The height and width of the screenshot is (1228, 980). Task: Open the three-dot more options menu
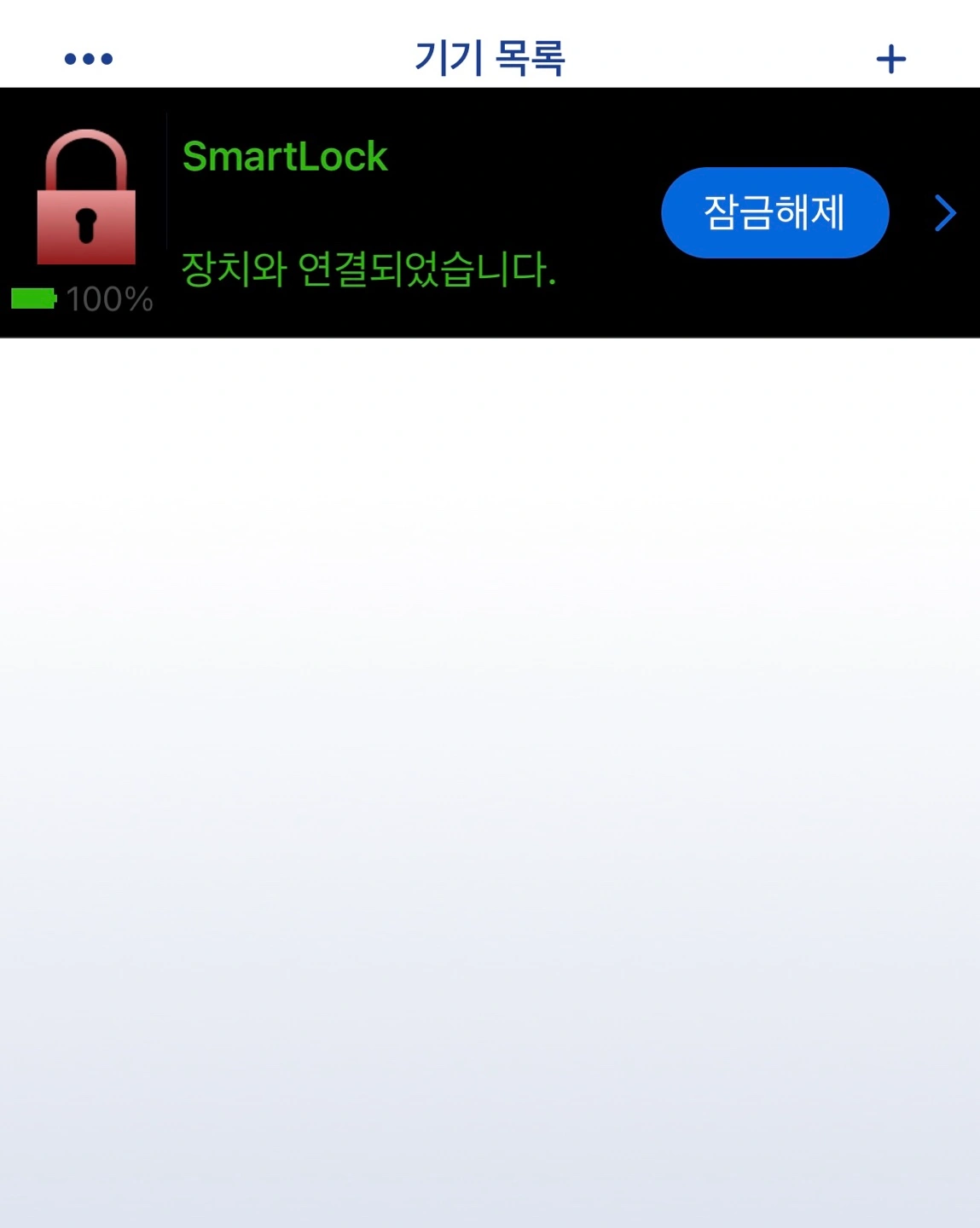click(89, 59)
